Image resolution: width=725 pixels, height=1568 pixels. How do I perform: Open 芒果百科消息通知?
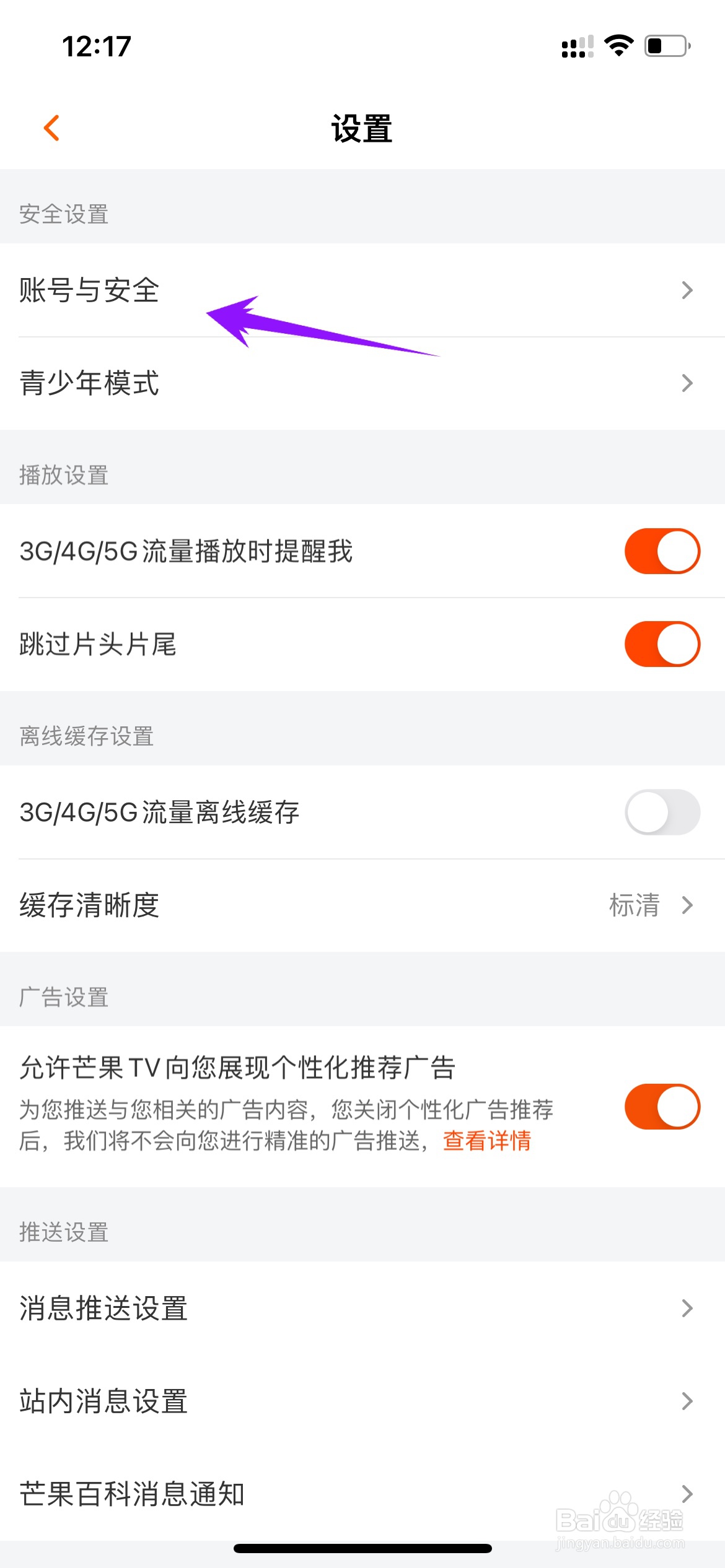click(x=362, y=1494)
